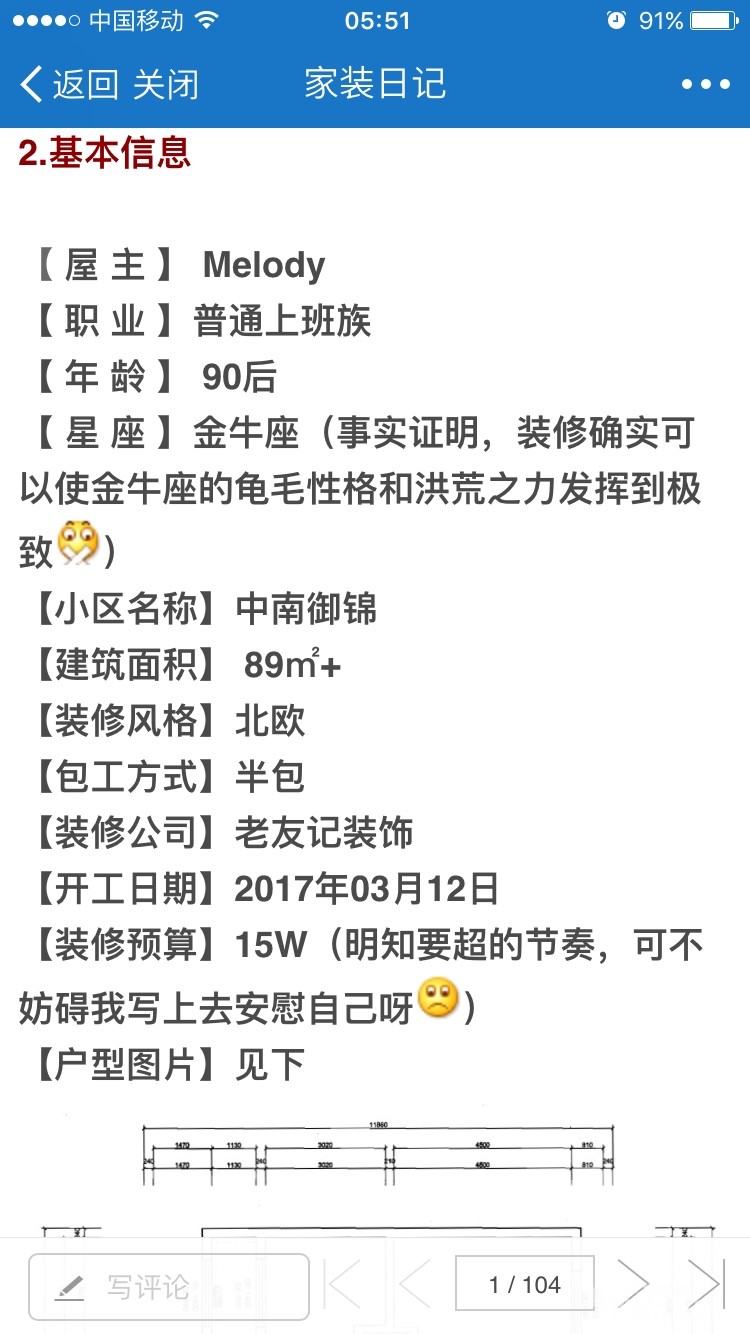Jump to the first page

pos(343,1286)
